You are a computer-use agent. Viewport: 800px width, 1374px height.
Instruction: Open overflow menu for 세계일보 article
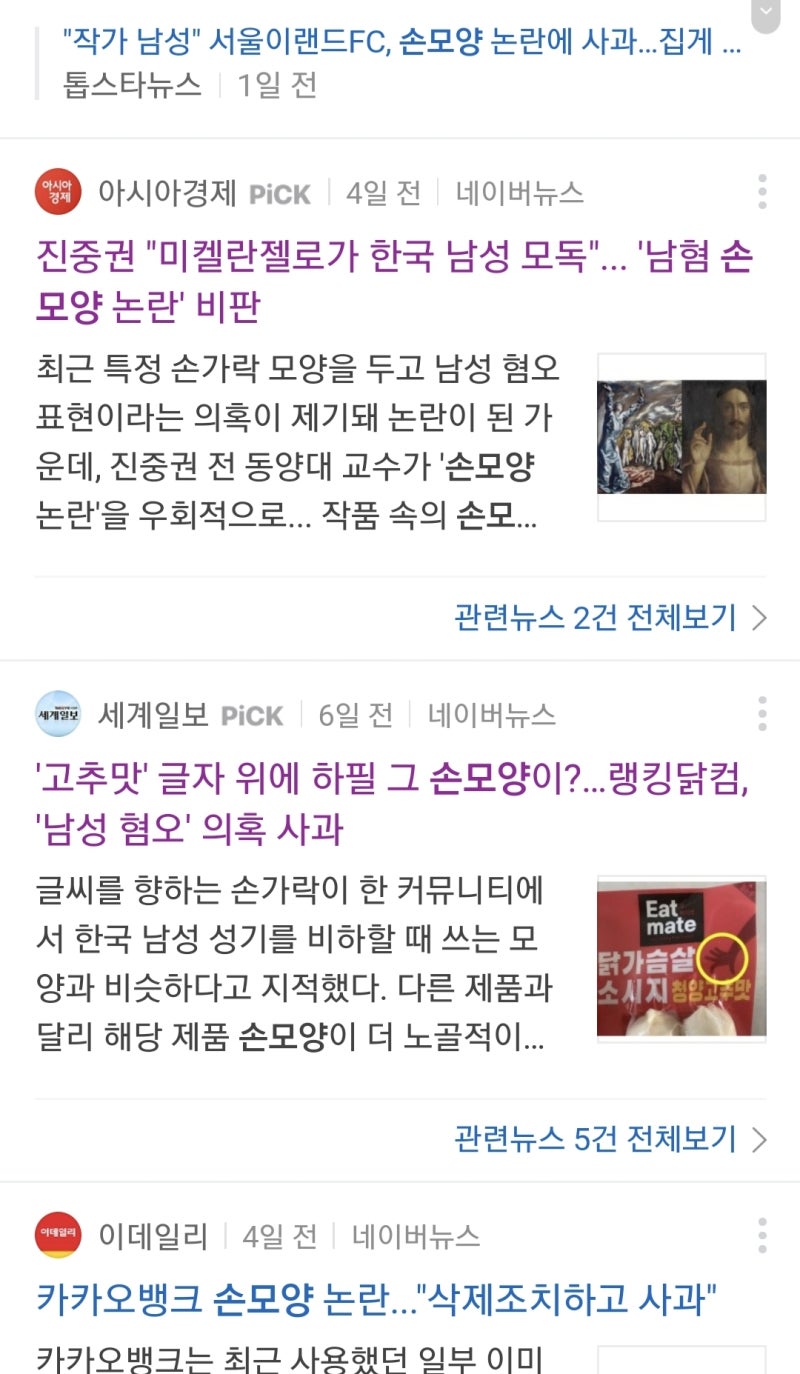[762, 714]
